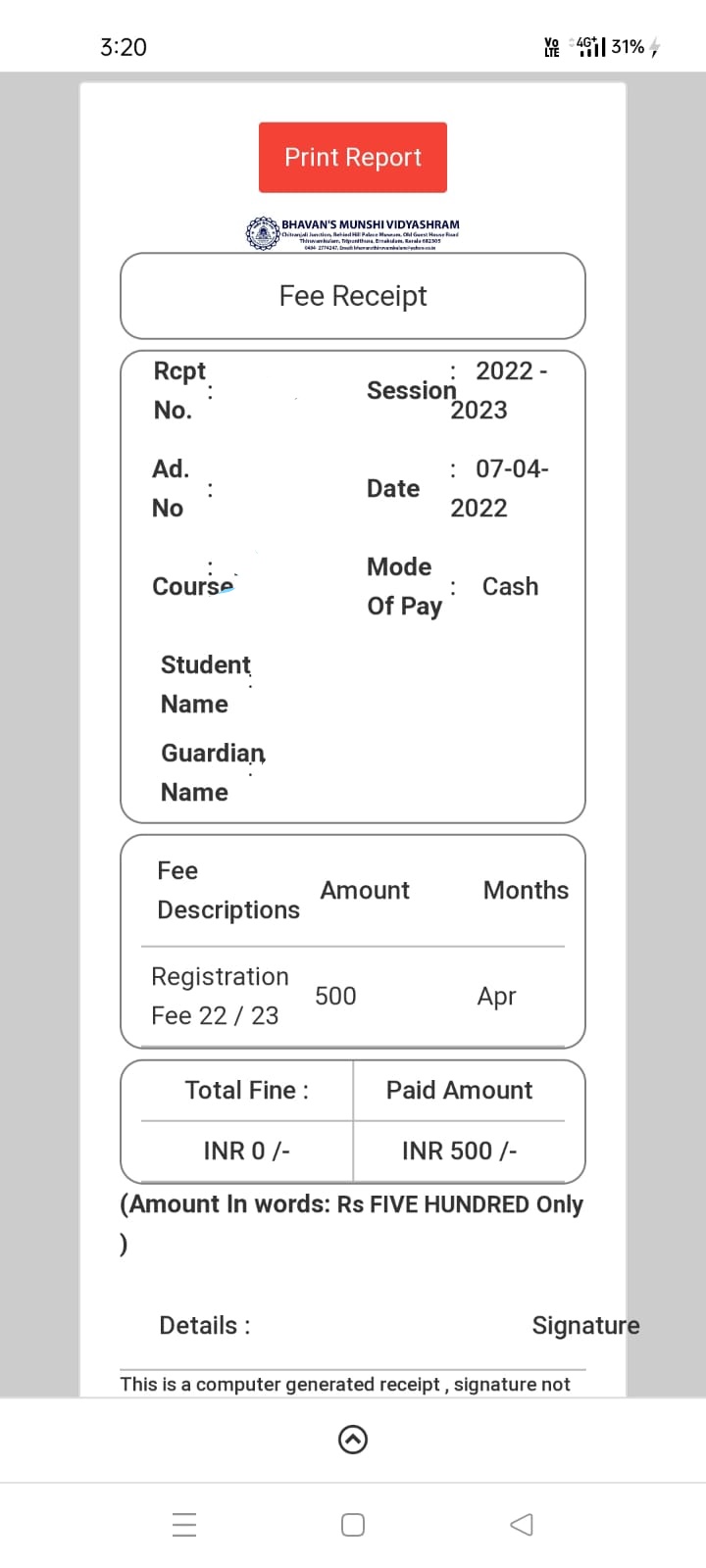Viewport: 706px width, 1568px height.
Task: Open the recent apps hamburger icon
Action: pos(184,1524)
